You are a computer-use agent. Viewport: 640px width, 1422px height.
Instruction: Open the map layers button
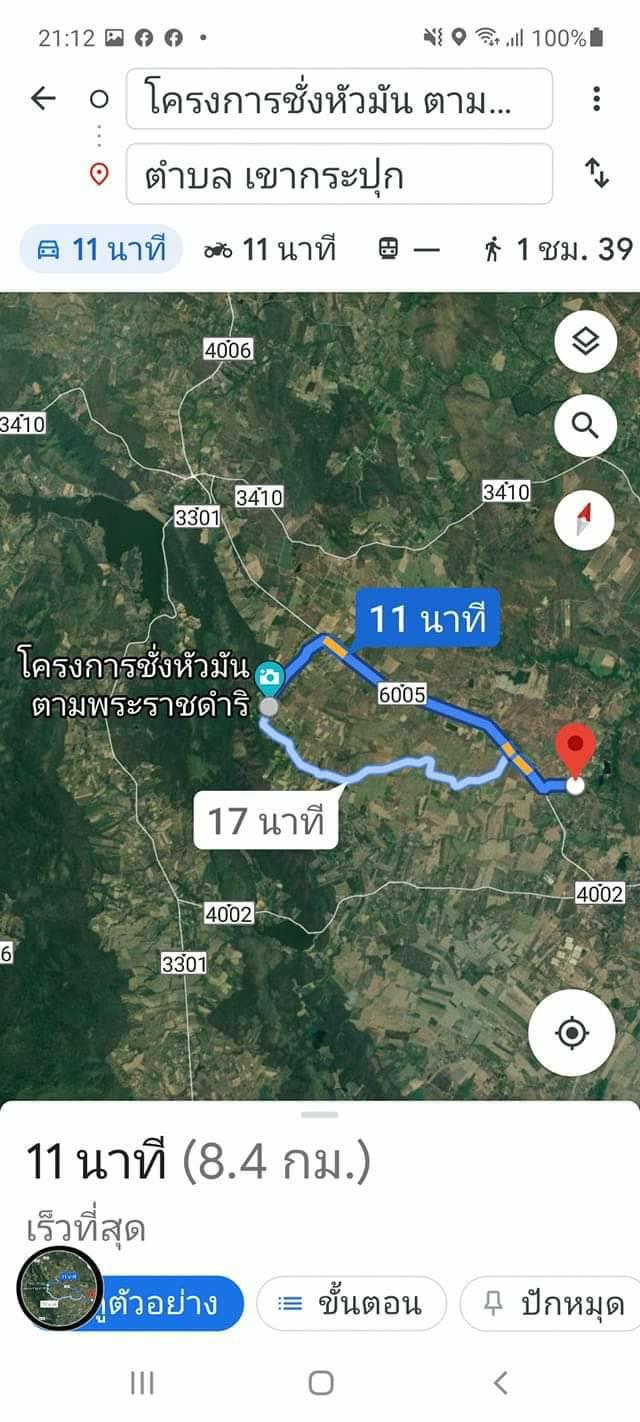[x=585, y=343]
